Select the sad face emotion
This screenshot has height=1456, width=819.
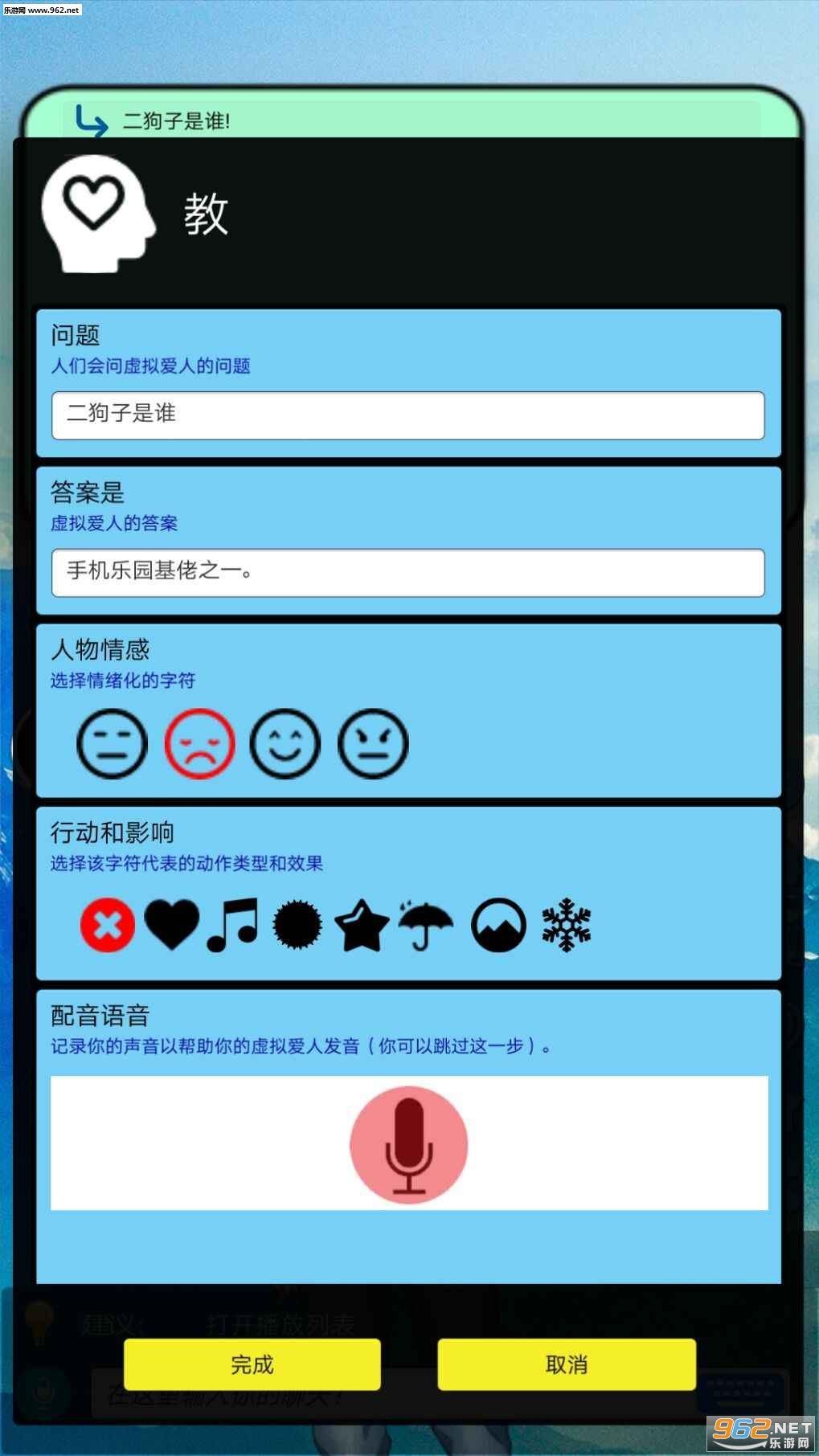pyautogui.click(x=199, y=743)
